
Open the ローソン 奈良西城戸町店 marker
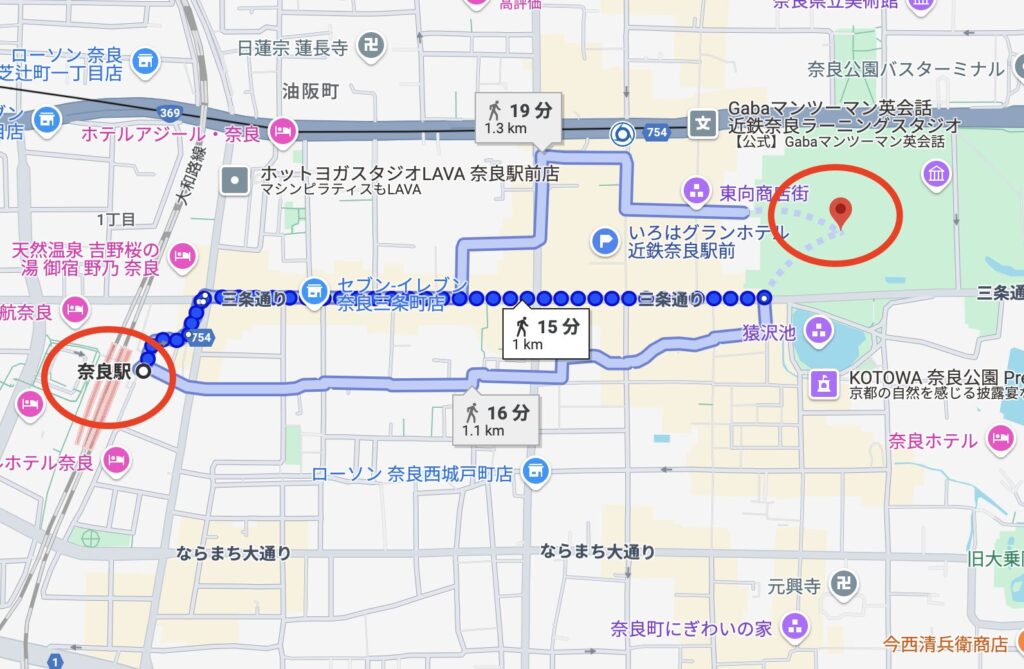tap(537, 471)
